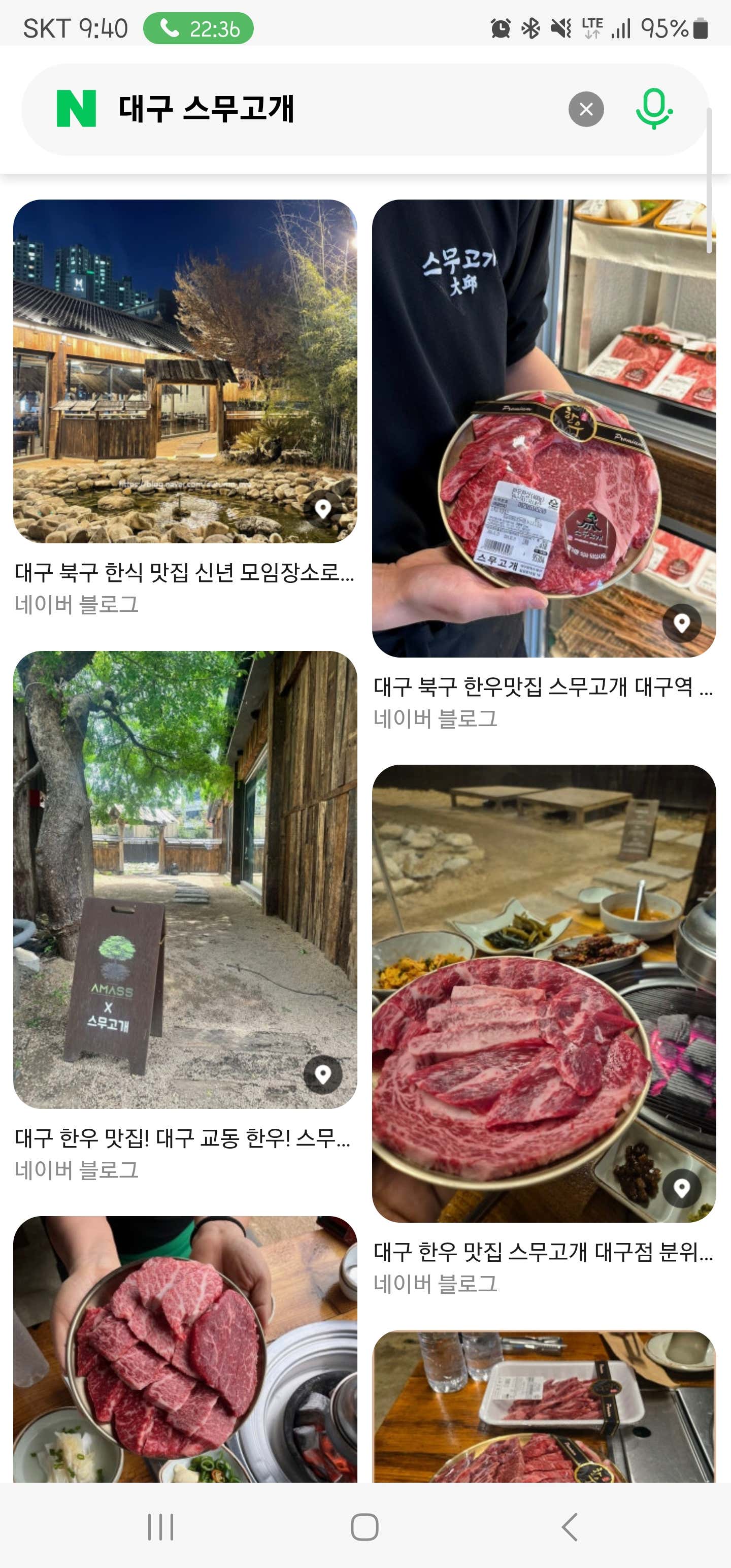Open the recent apps view
The image size is (731, 1568).
pos(161,1526)
